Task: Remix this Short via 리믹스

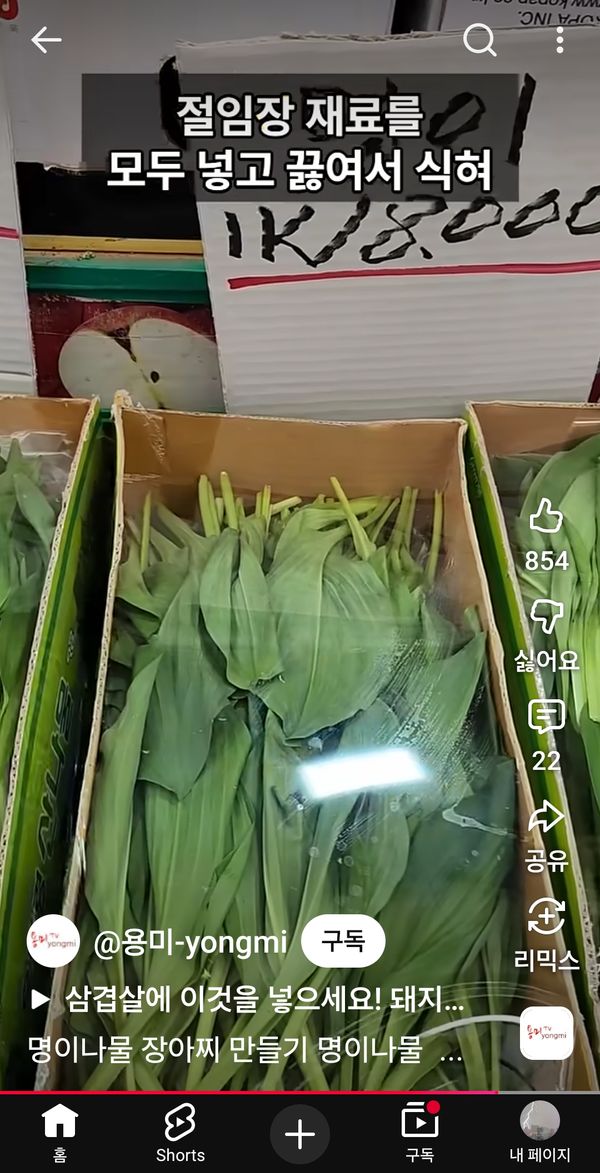Action: pos(546,917)
